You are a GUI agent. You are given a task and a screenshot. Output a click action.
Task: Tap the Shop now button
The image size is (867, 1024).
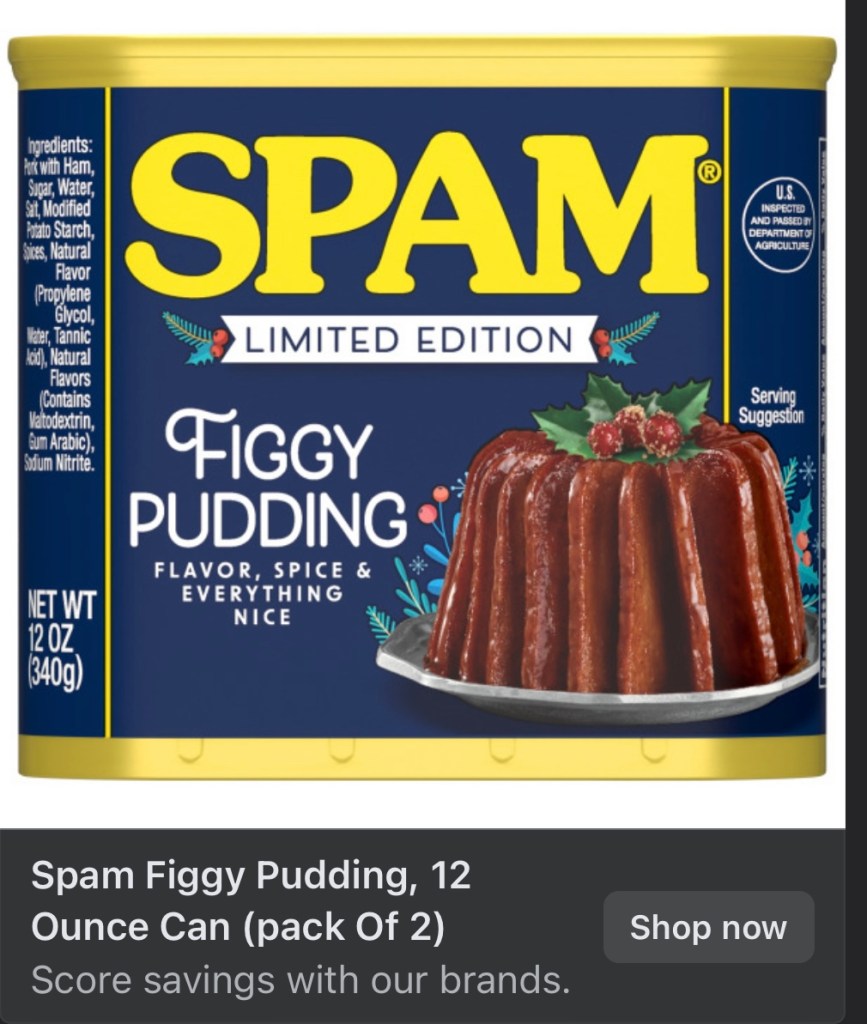(x=708, y=927)
